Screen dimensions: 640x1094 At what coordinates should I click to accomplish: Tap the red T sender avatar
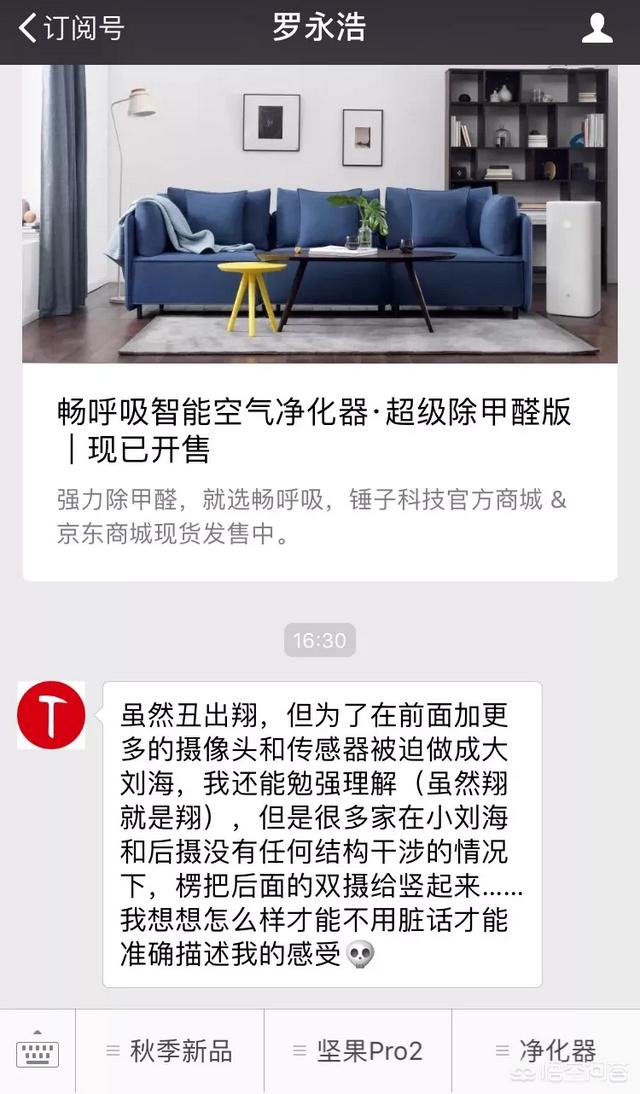pyautogui.click(x=51, y=714)
